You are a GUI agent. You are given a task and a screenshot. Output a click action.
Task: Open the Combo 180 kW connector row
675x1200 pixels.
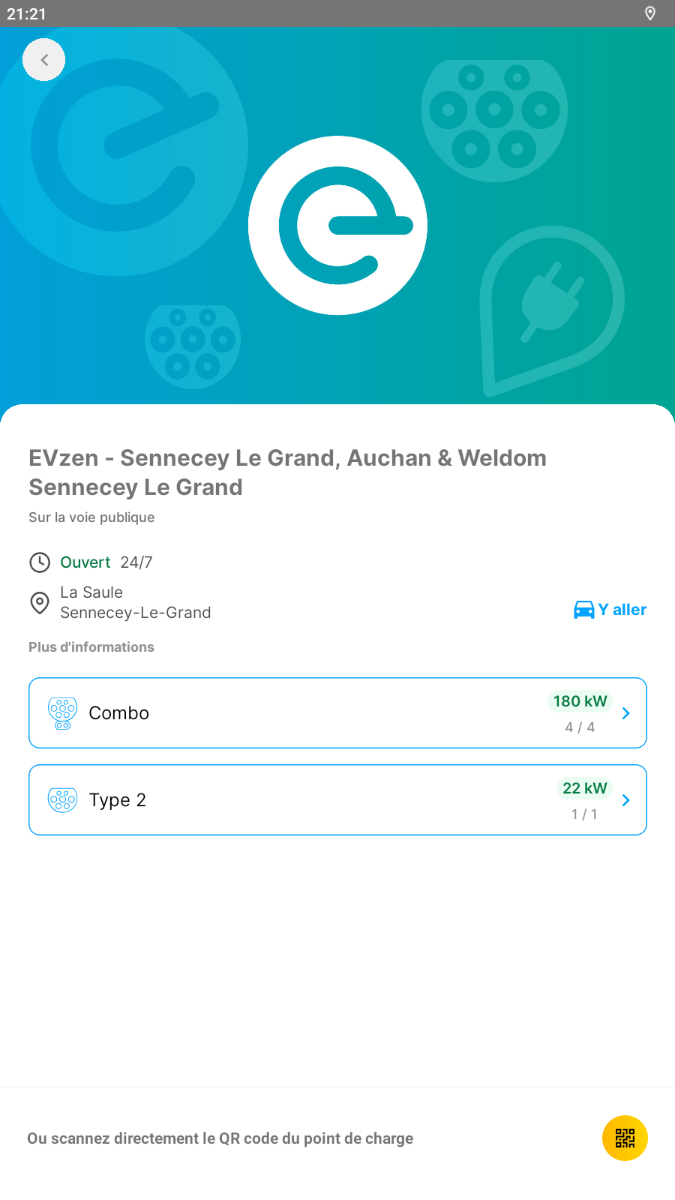[338, 713]
